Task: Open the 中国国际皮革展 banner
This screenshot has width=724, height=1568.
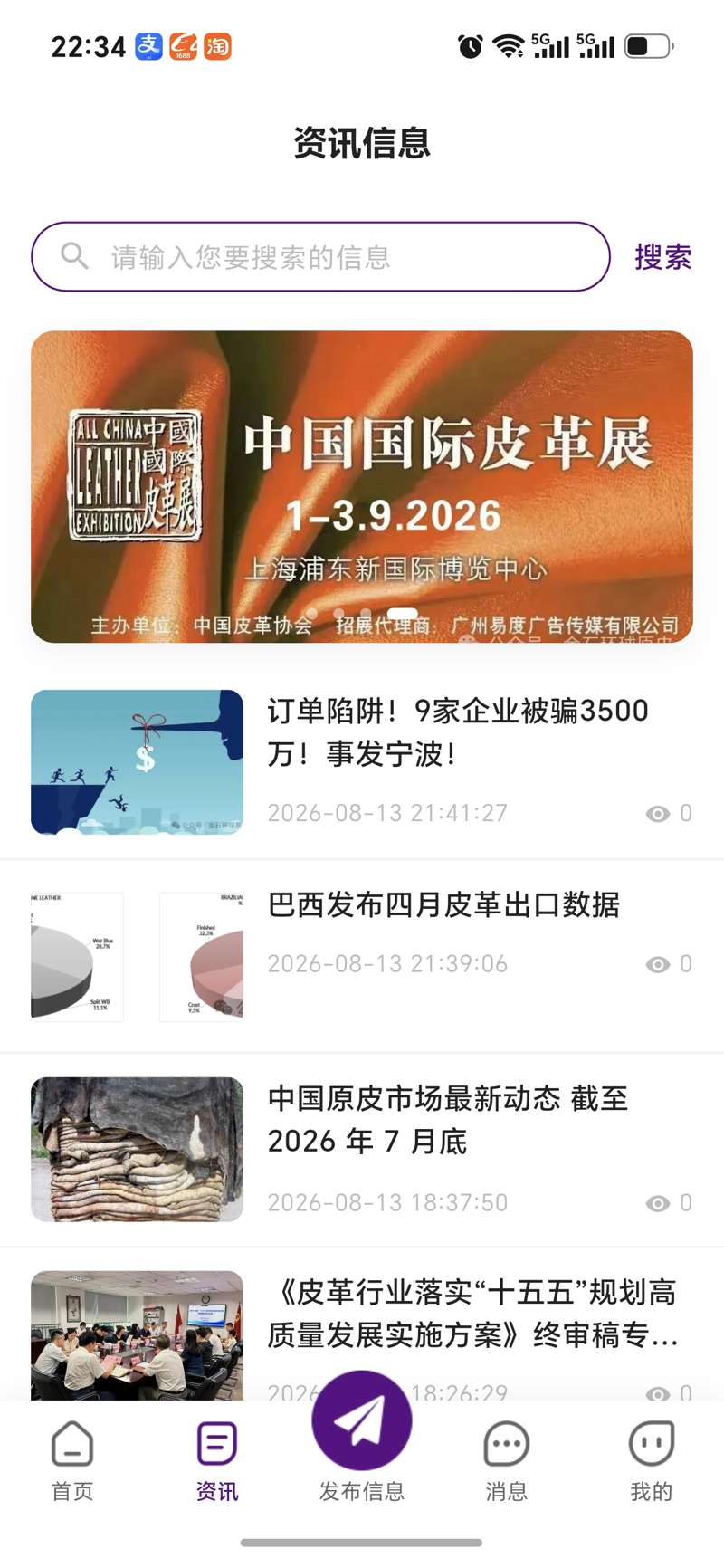Action: point(362,487)
